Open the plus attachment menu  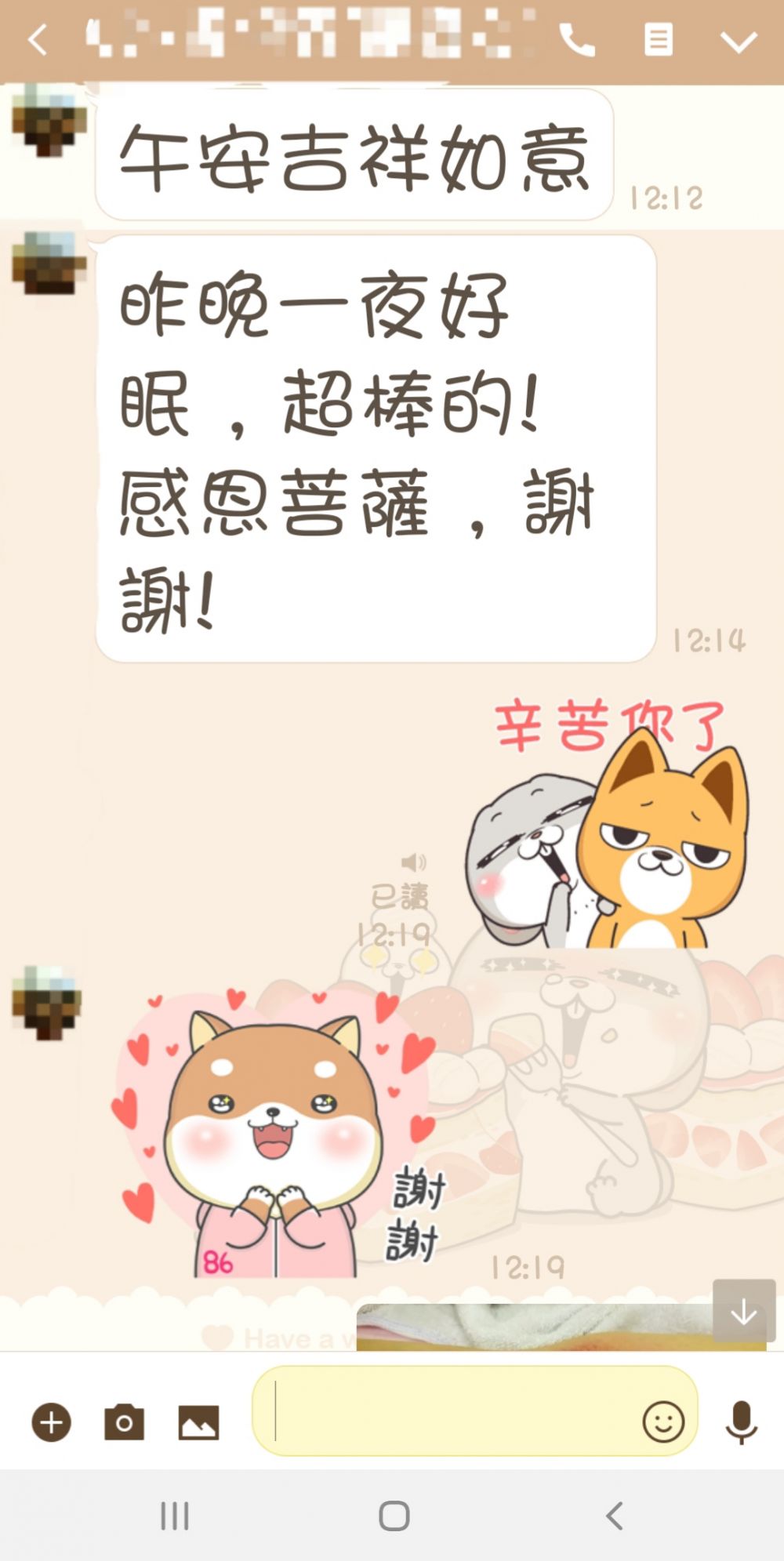click(52, 1422)
